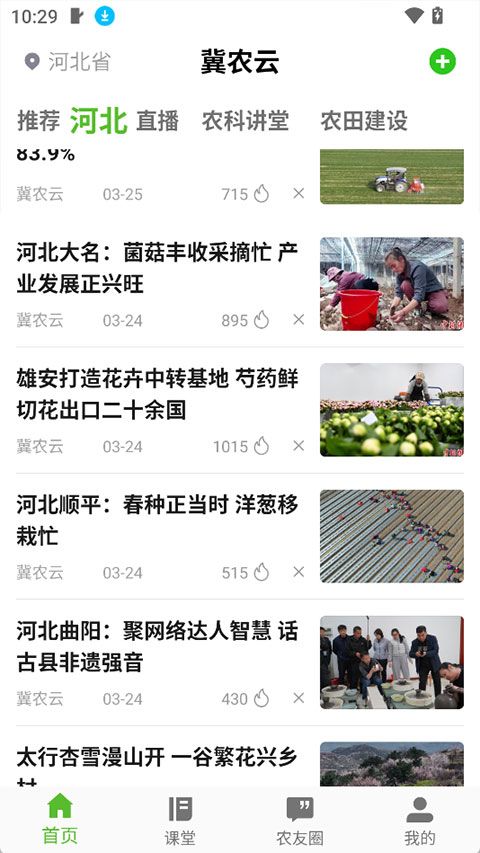The width and height of the screenshot is (480, 853).
Task: Switch to the 我的 tab
Action: click(420, 820)
